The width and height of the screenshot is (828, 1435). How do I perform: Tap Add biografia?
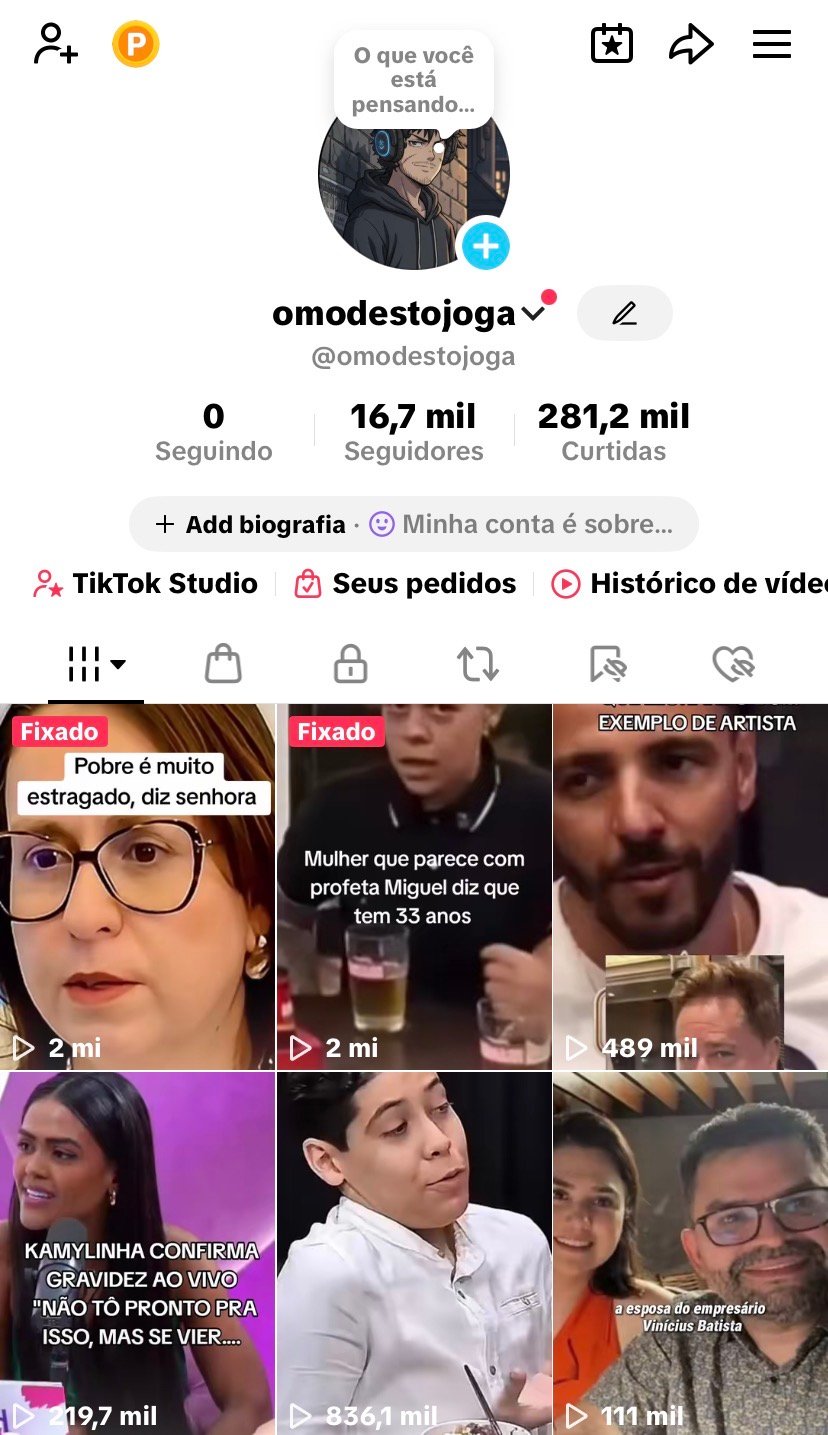(x=250, y=524)
